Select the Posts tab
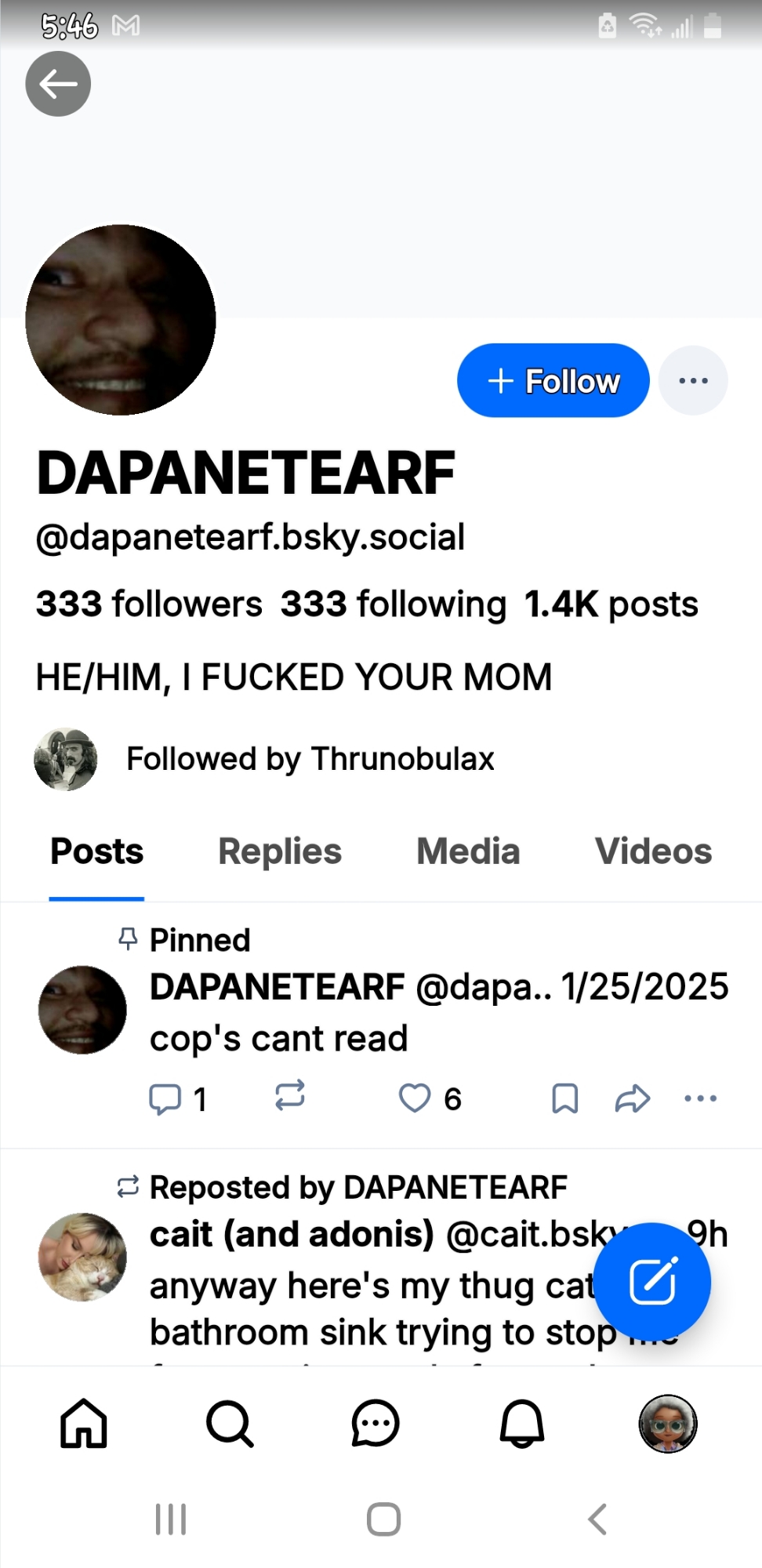The image size is (762, 1568). pyautogui.click(x=97, y=851)
